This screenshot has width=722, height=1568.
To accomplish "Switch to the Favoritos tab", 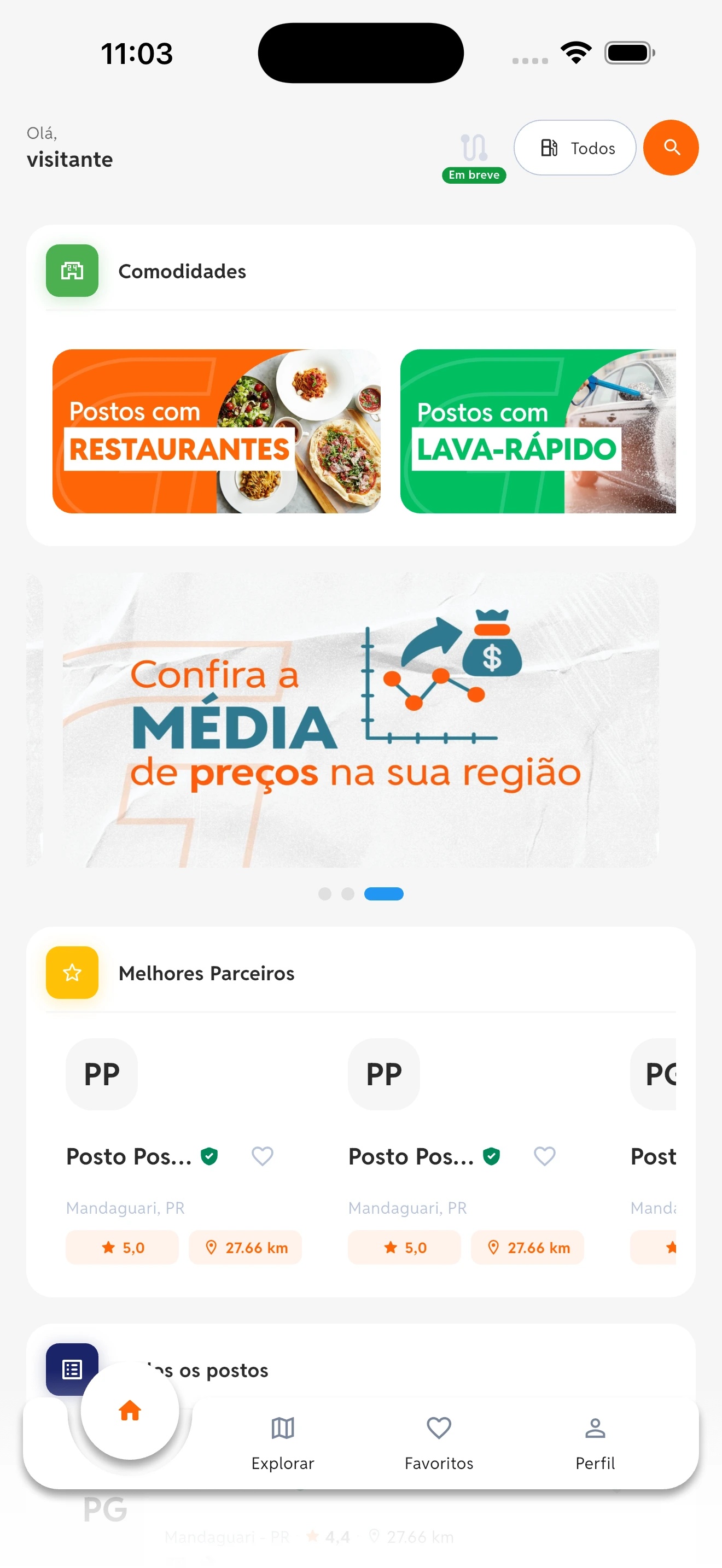I will click(x=438, y=1428).
